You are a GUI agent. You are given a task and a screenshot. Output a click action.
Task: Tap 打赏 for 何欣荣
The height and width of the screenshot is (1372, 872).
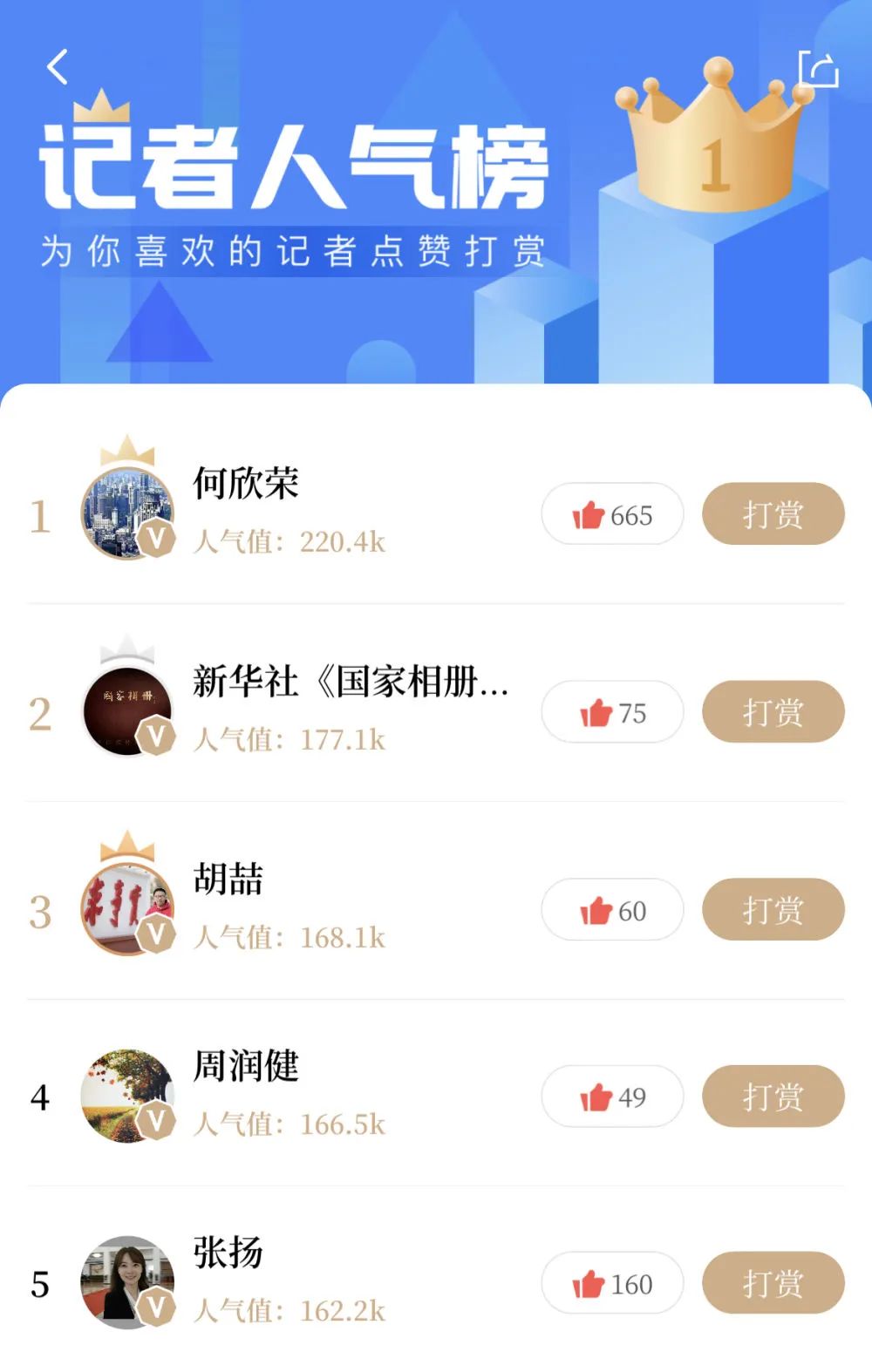(x=773, y=514)
